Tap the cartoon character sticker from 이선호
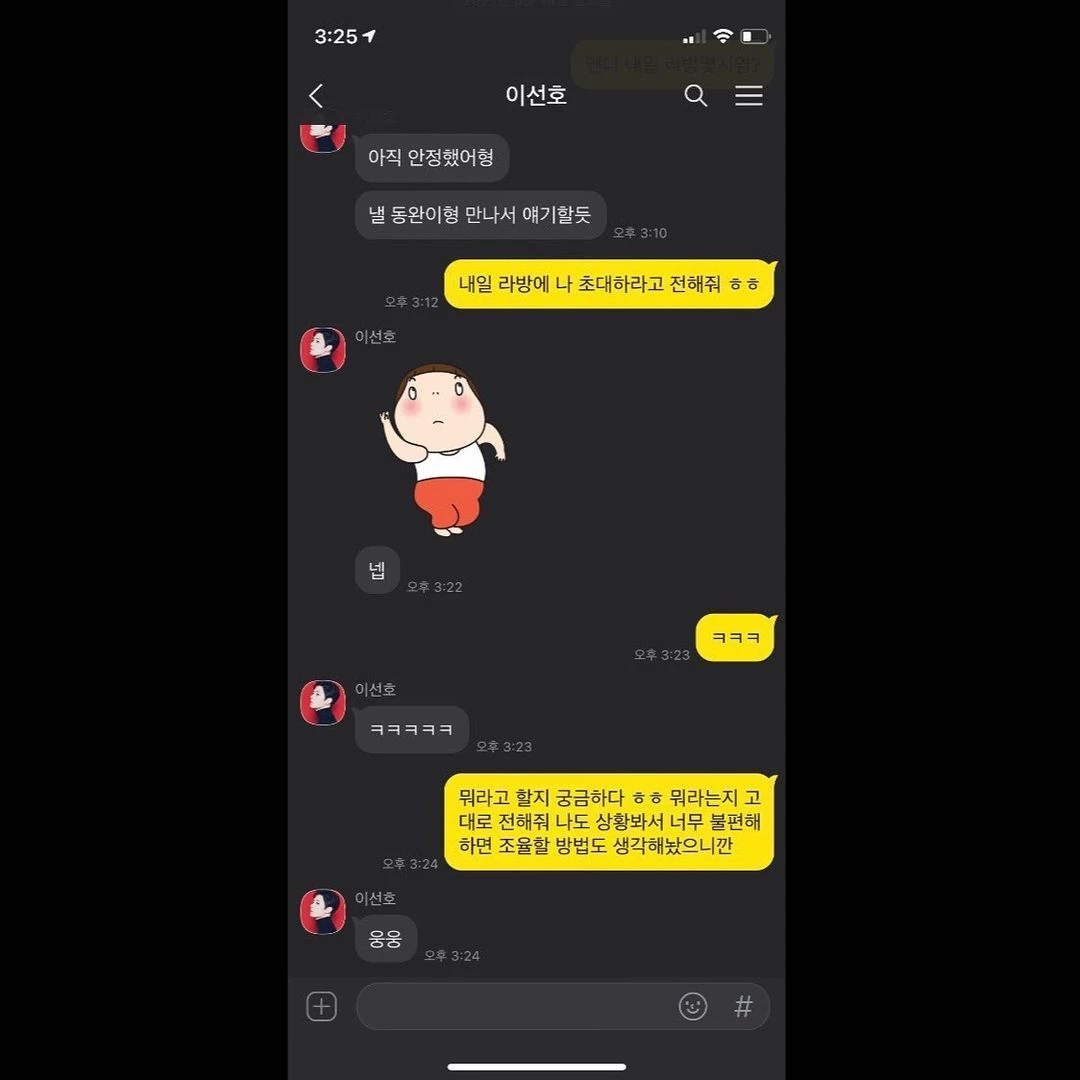Viewport: 1080px width, 1080px height. (x=441, y=449)
